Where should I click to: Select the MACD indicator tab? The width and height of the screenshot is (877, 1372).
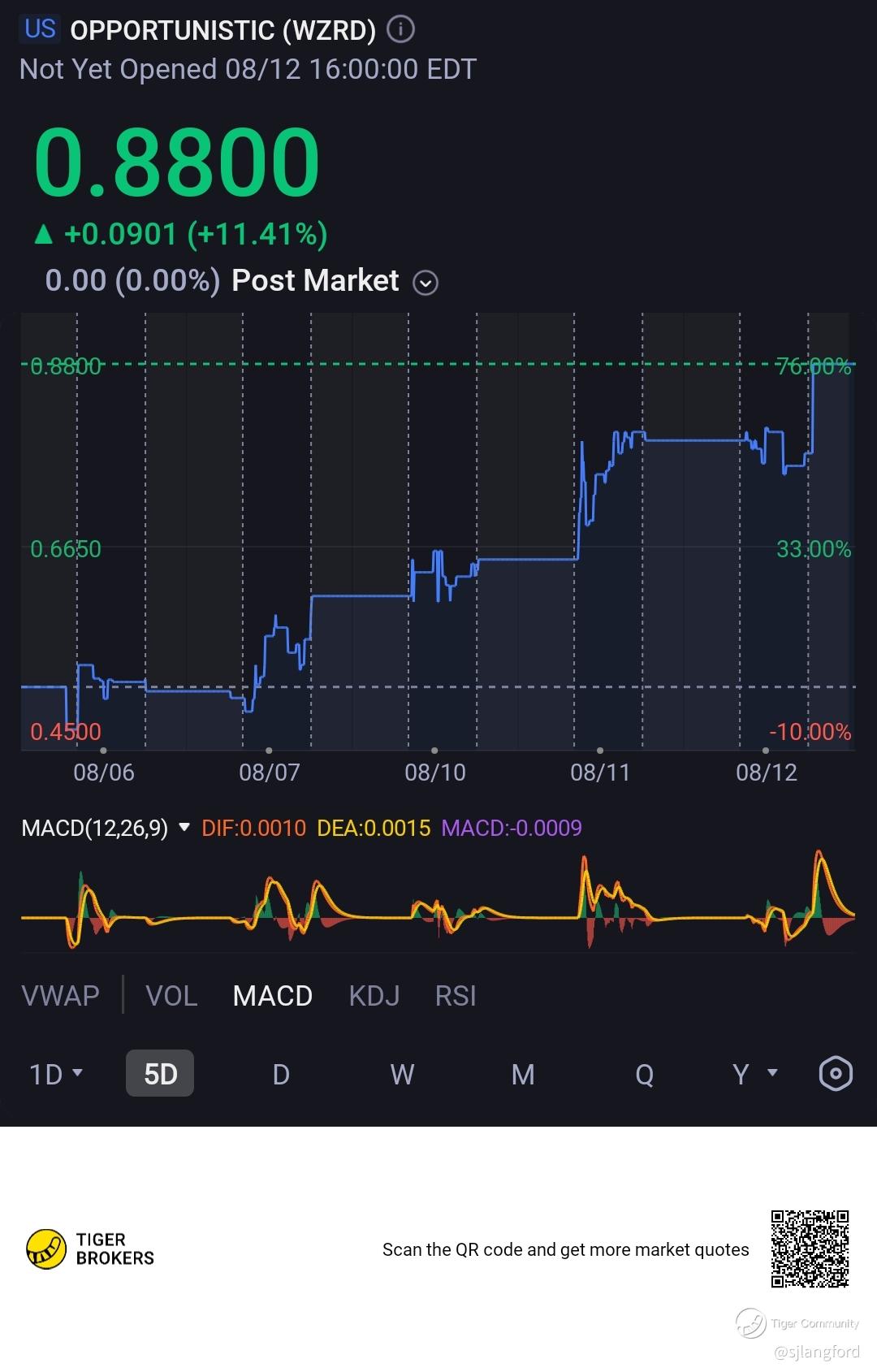272,995
